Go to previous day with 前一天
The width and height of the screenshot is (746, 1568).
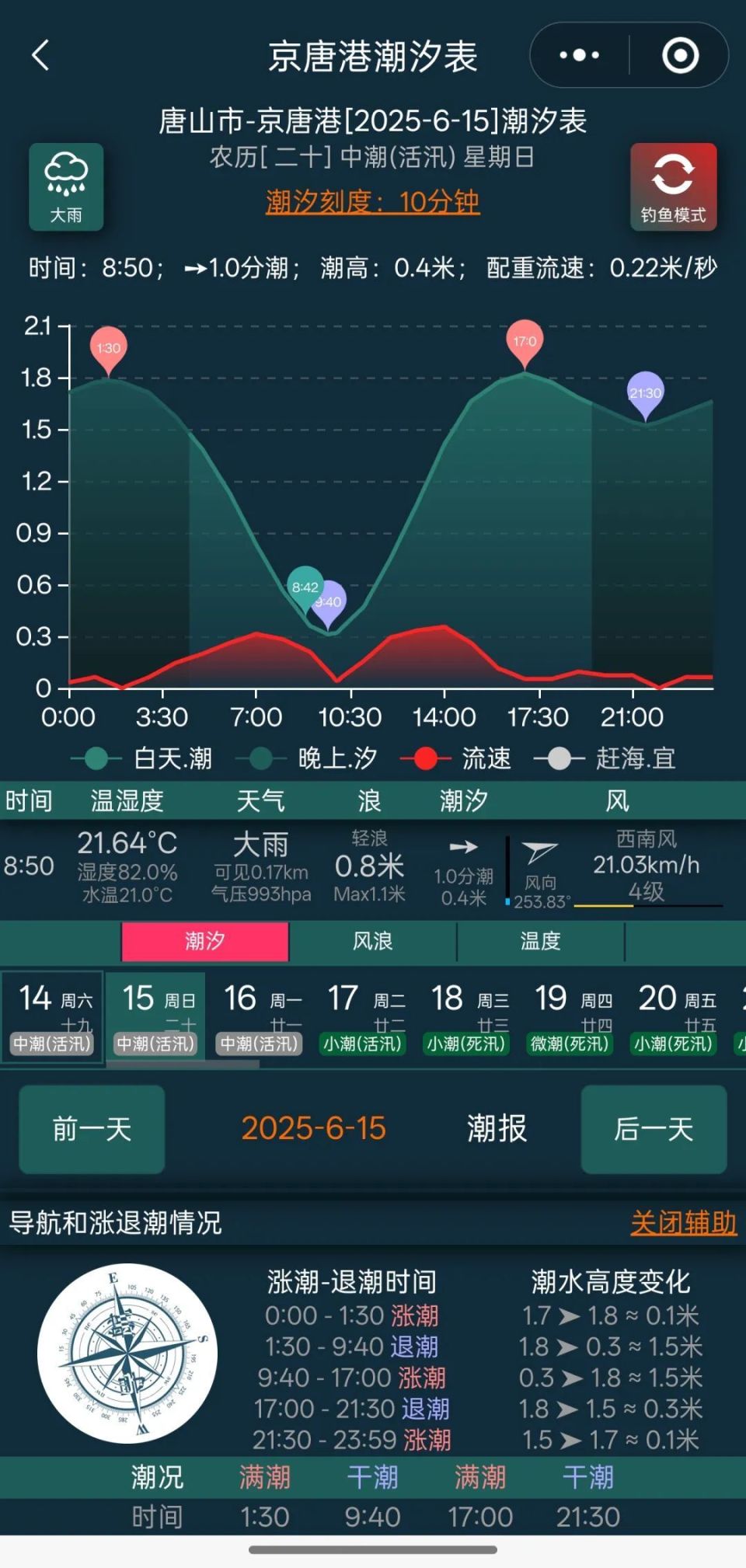tap(90, 1128)
